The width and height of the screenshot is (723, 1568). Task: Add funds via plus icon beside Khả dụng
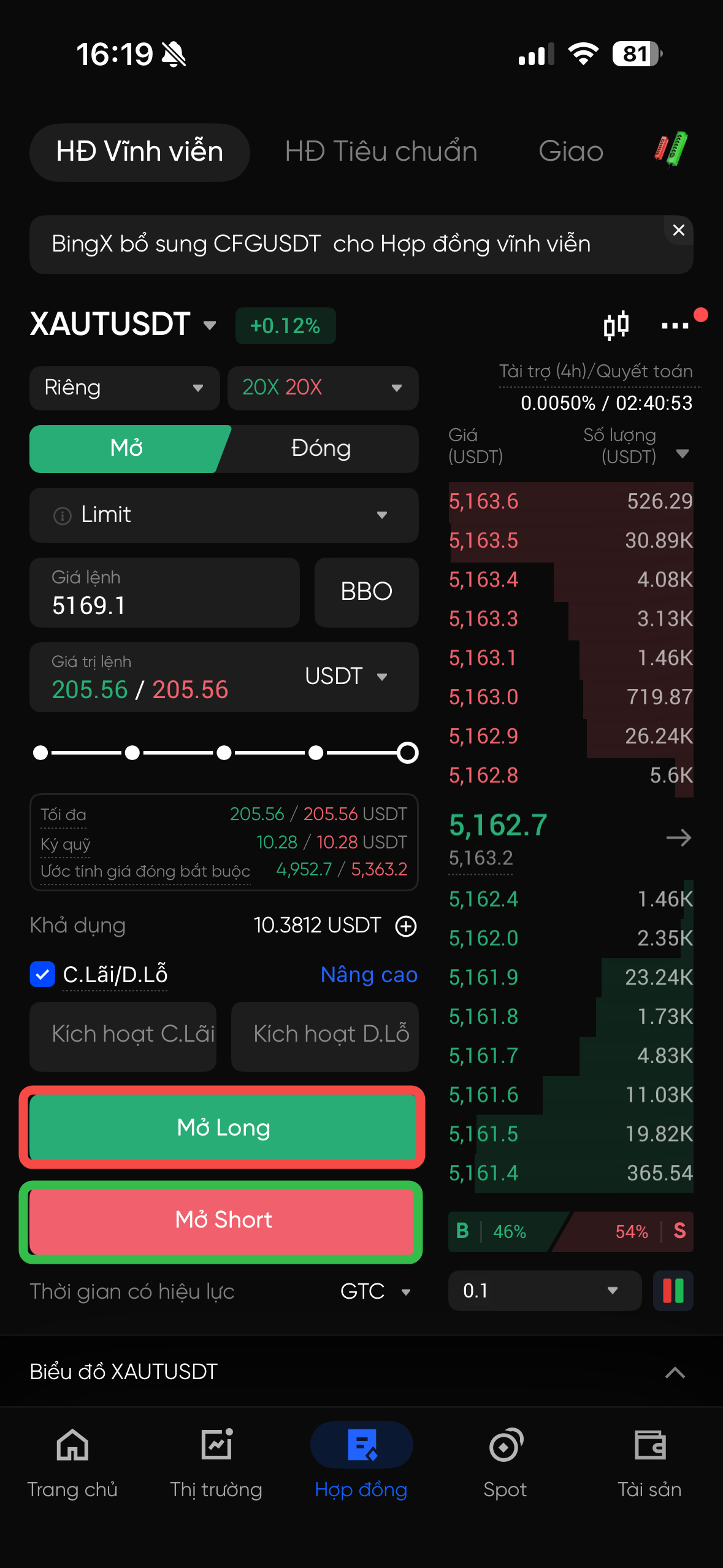406,926
